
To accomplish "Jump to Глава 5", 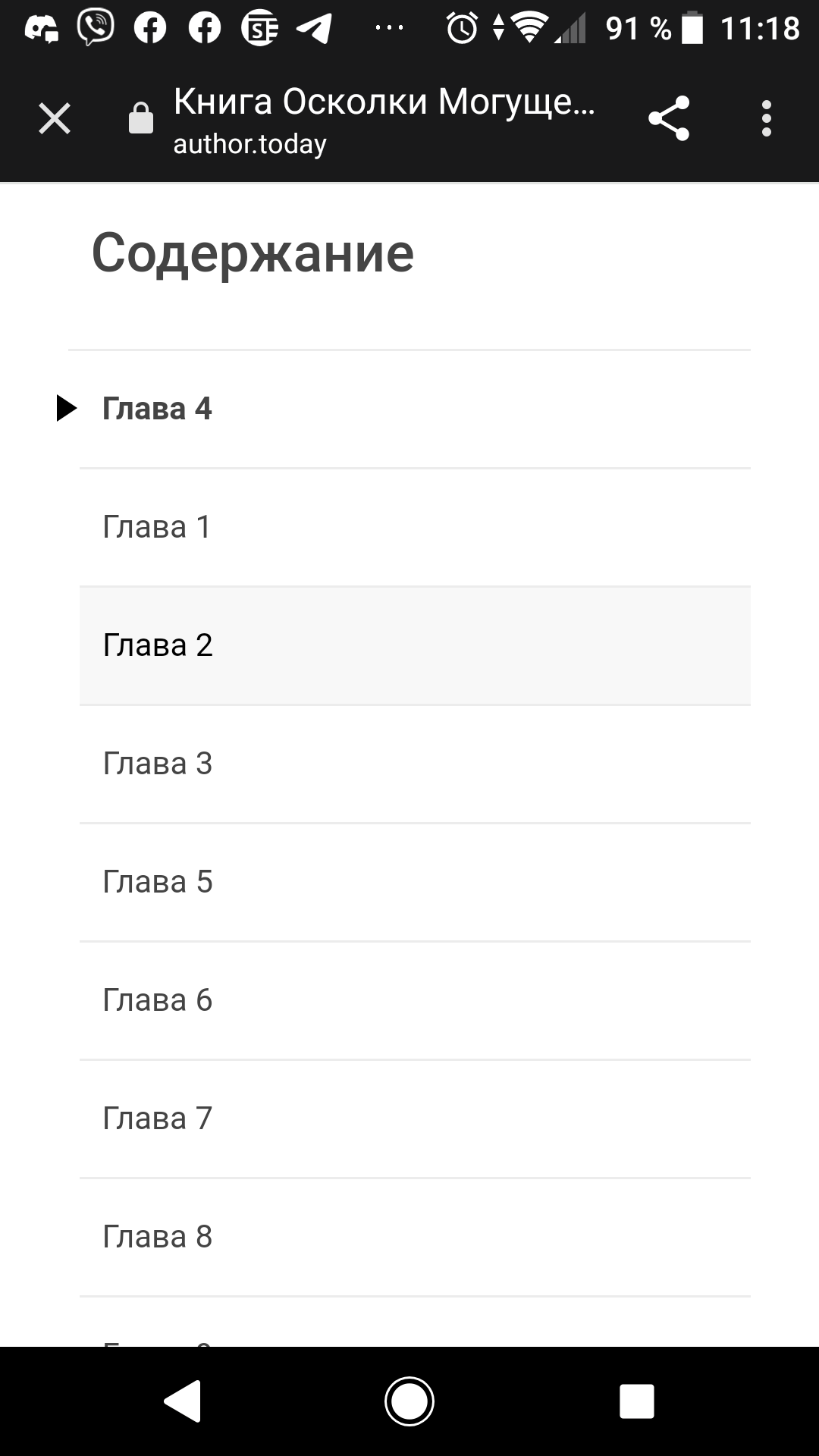I will point(157,882).
